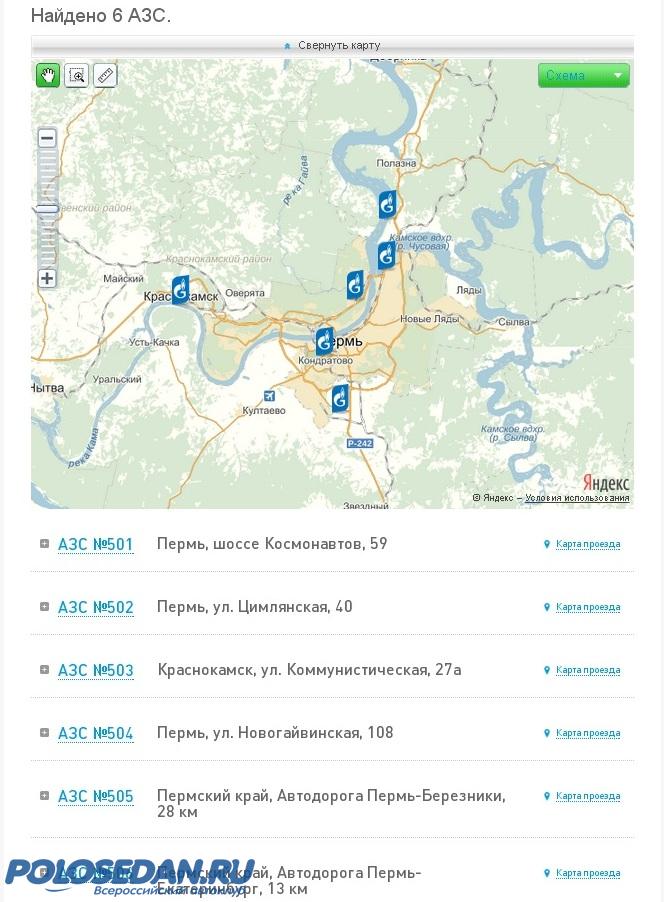664x902 pixels.
Task: Zoom in the map with plus button
Action: 47,279
